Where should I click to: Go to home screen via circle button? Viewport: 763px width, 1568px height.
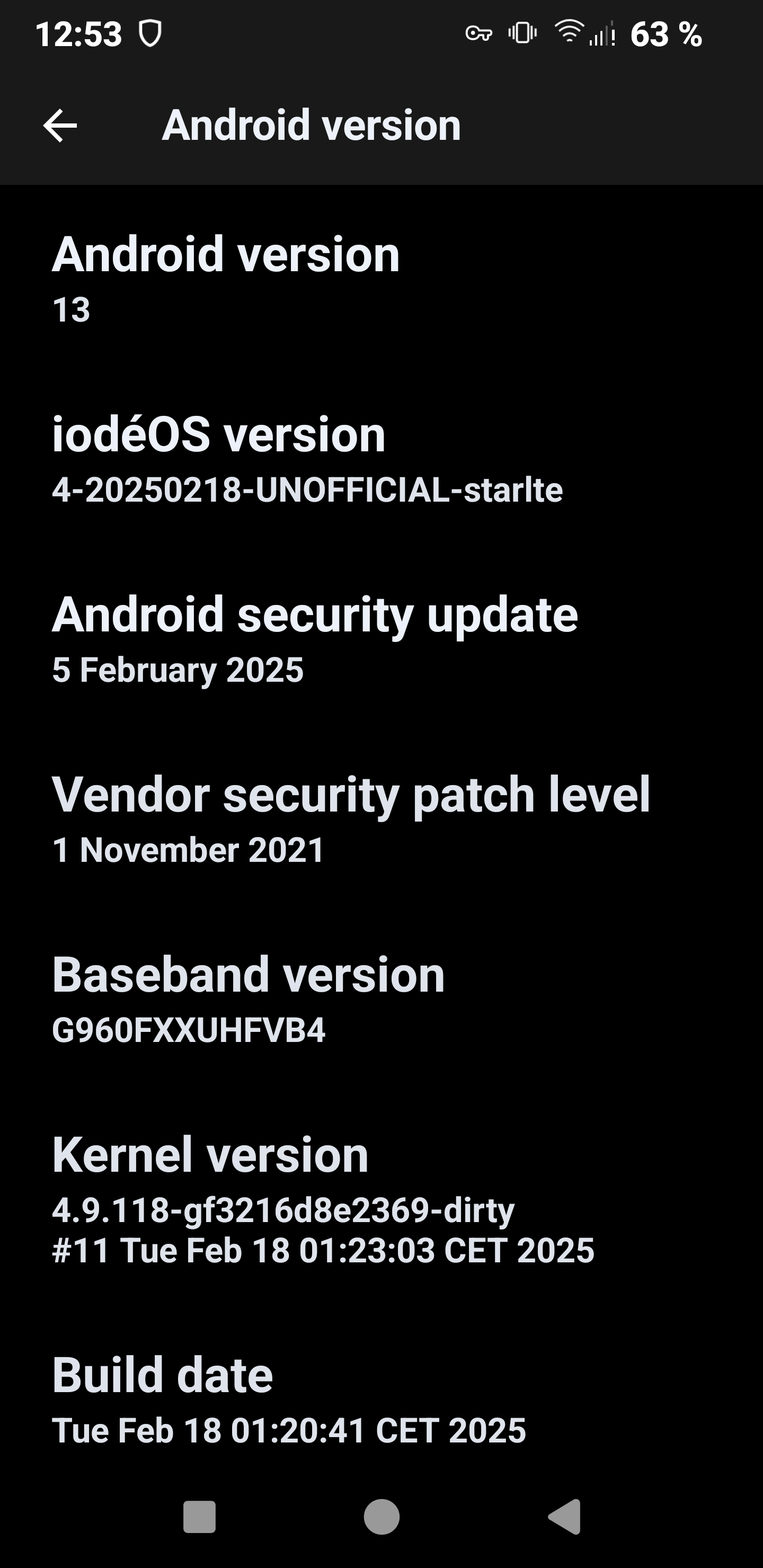pyautogui.click(x=382, y=1517)
